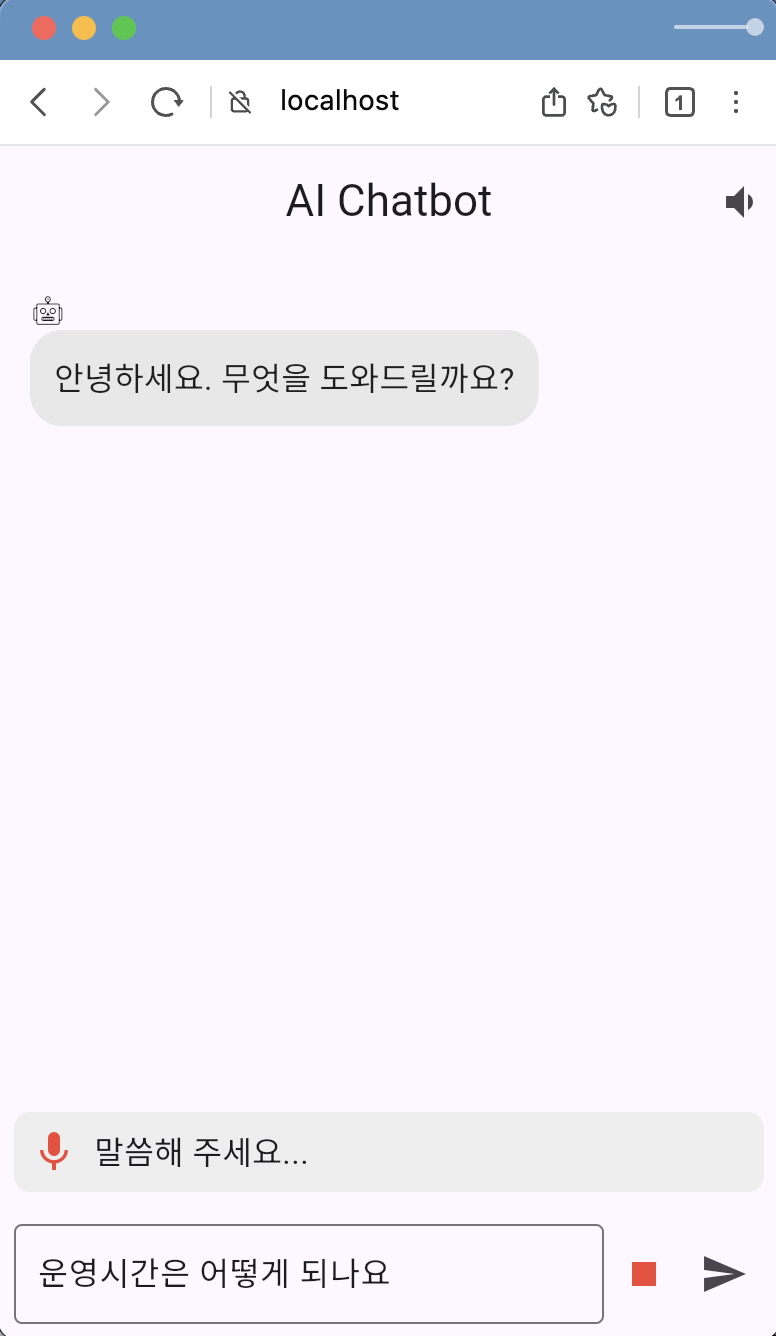Toggle the chatbot speaker sound
The image size is (776, 1336).
(x=739, y=203)
